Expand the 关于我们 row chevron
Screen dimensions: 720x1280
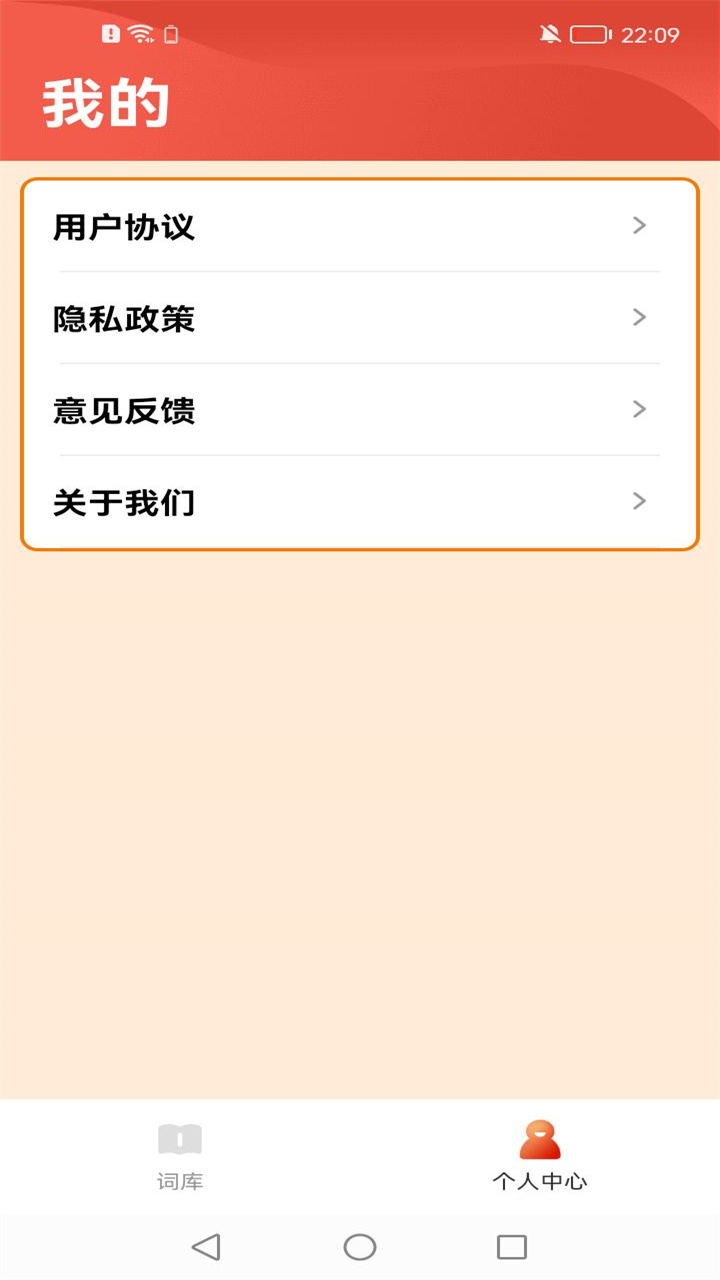639,502
